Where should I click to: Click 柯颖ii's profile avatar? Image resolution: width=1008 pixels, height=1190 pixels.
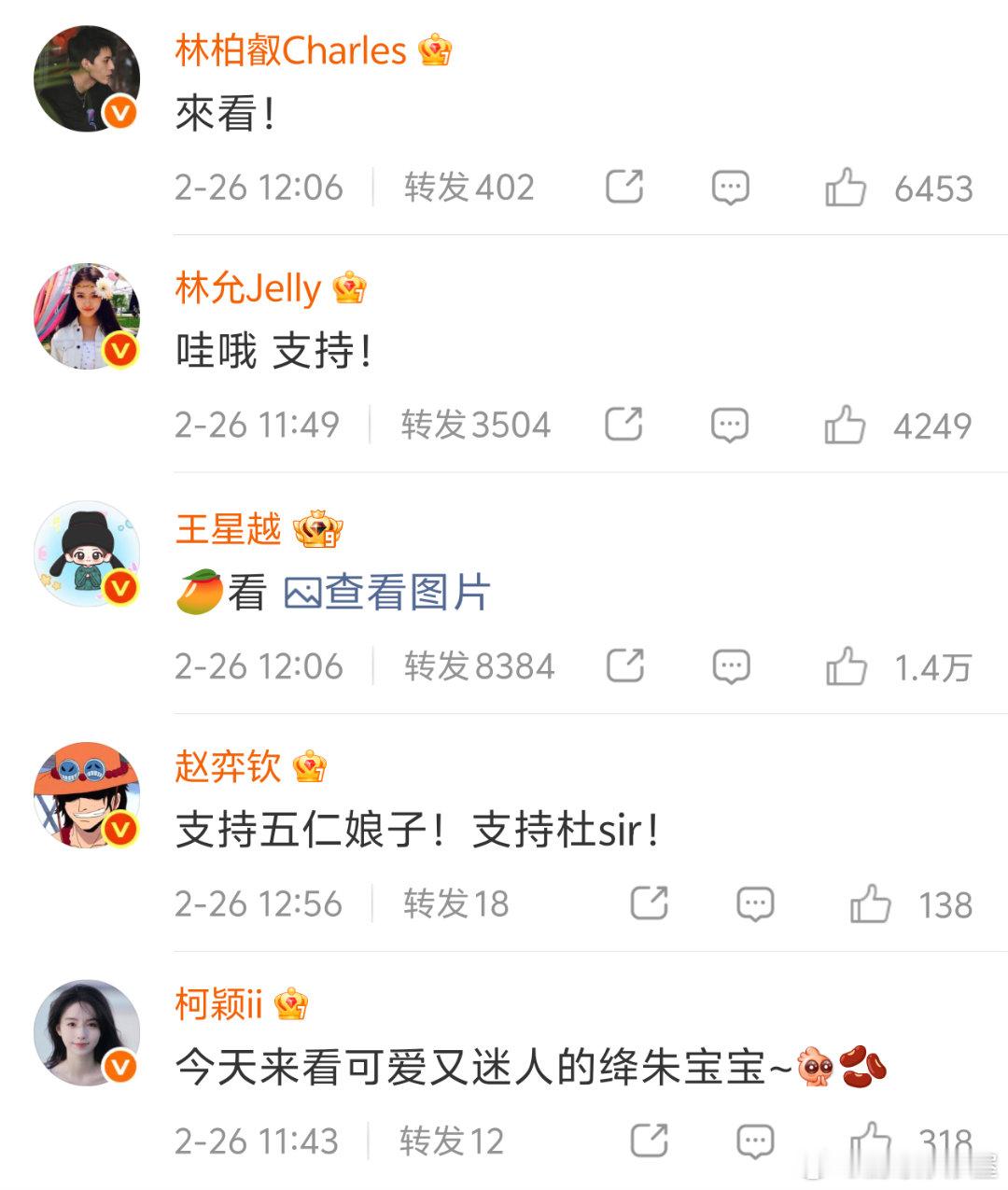(x=85, y=1031)
